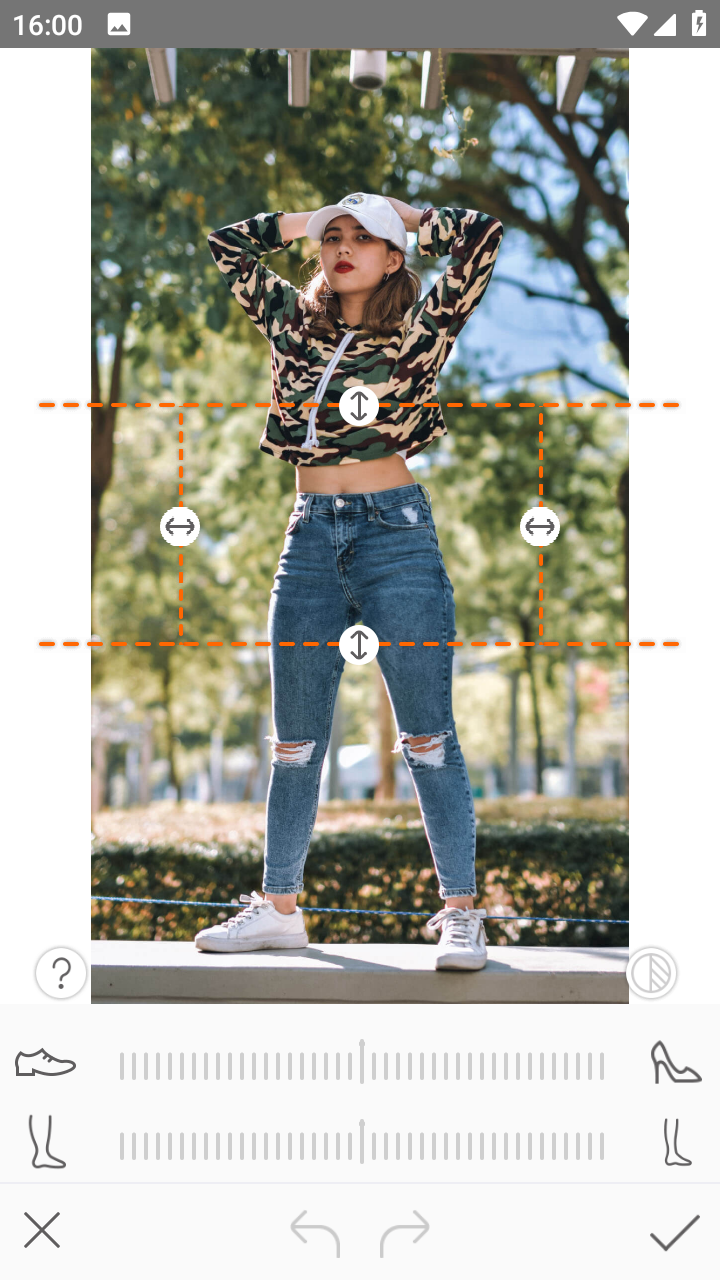Viewport: 720px width, 1280px height.
Task: Tap the leg slimming slider track
Action: (361, 1145)
